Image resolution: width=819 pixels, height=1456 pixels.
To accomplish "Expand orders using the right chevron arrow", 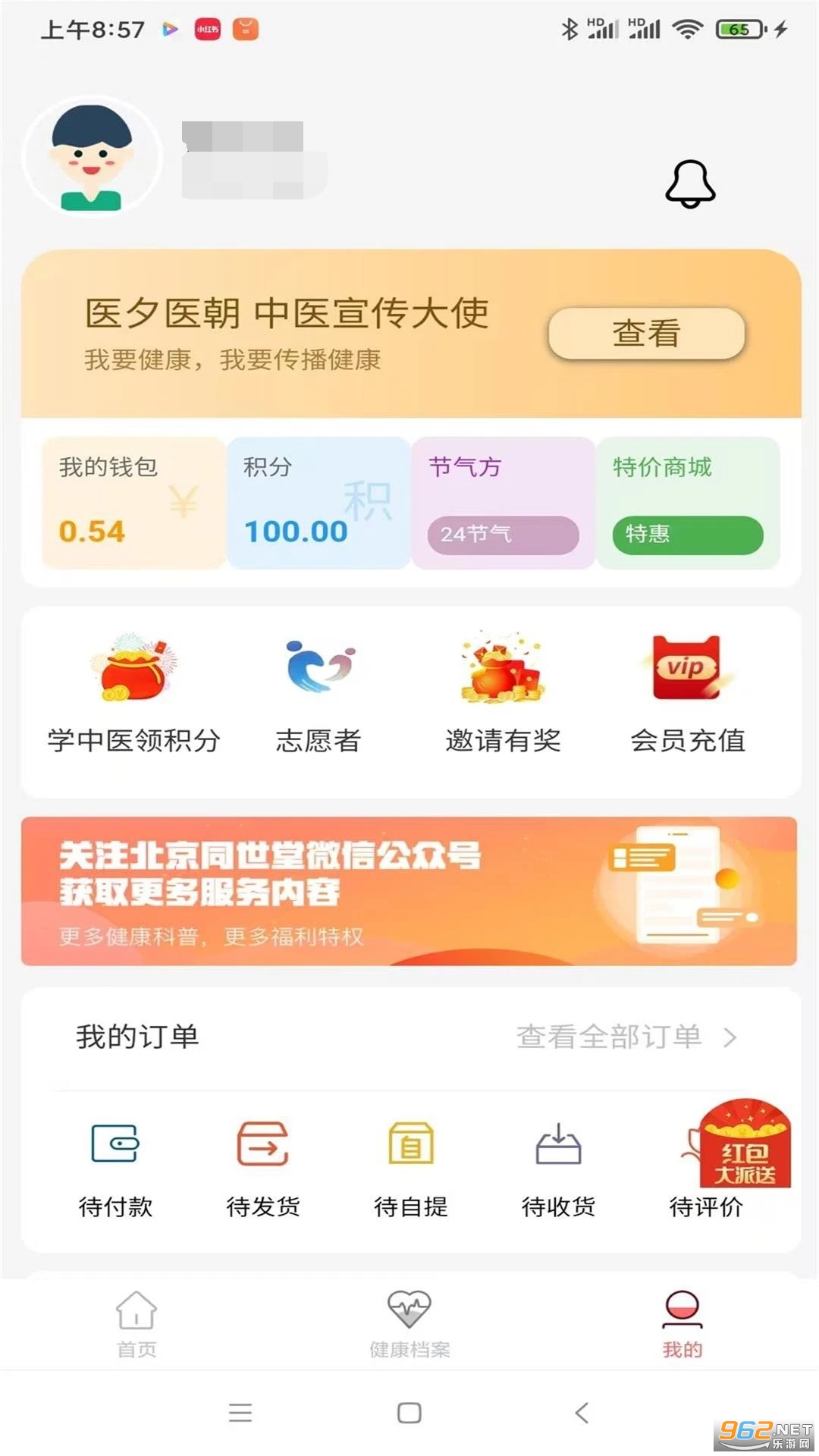I will coord(730,1037).
